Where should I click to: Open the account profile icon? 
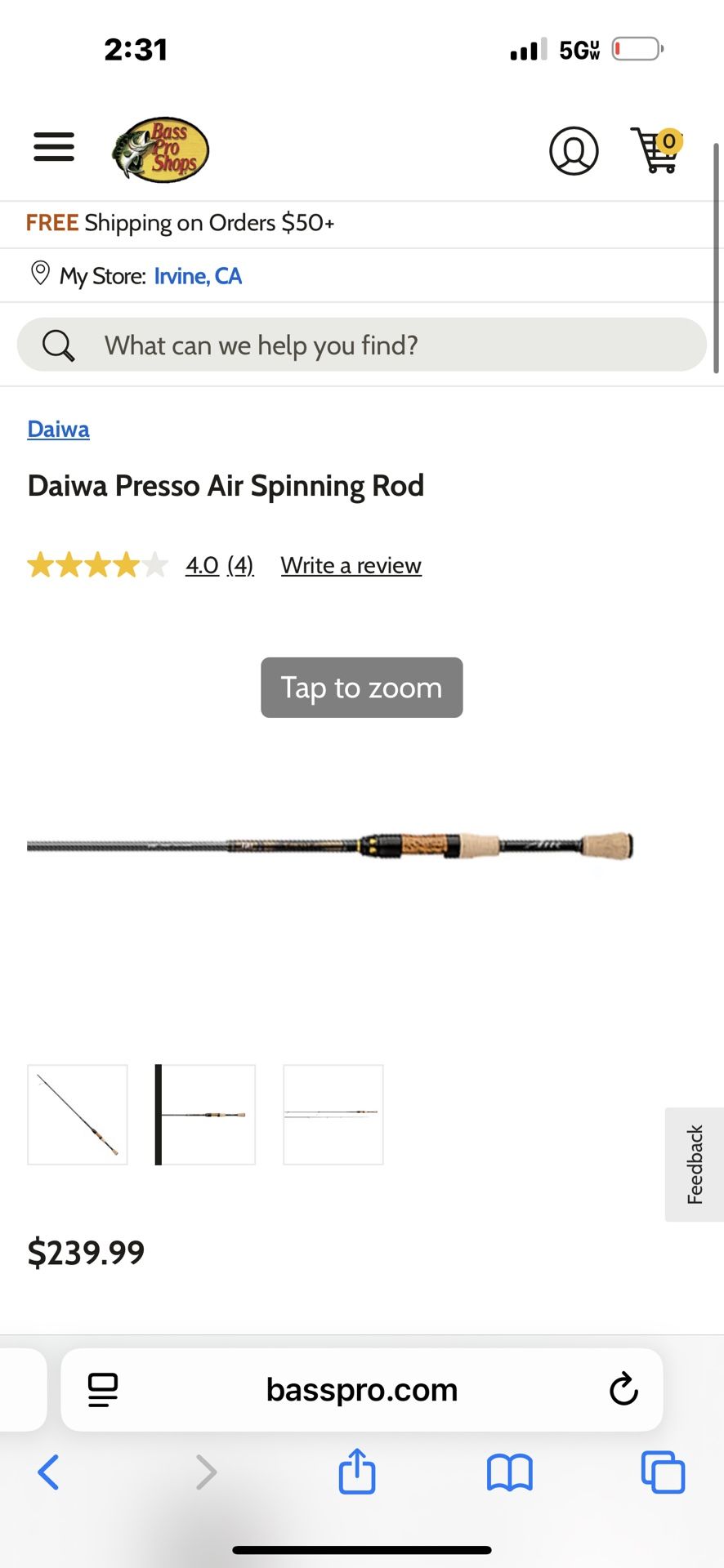point(574,150)
